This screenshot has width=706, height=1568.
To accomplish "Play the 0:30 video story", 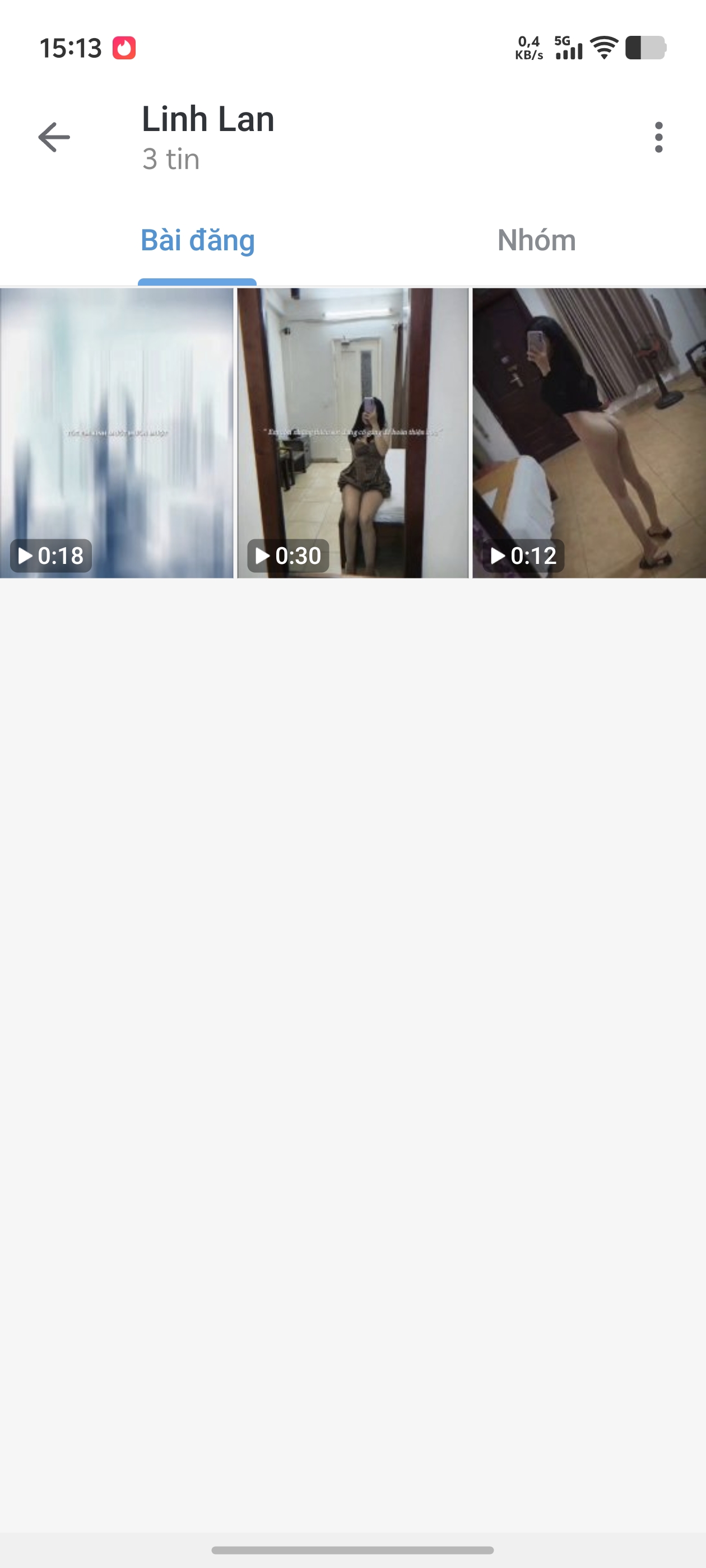I will [352, 432].
